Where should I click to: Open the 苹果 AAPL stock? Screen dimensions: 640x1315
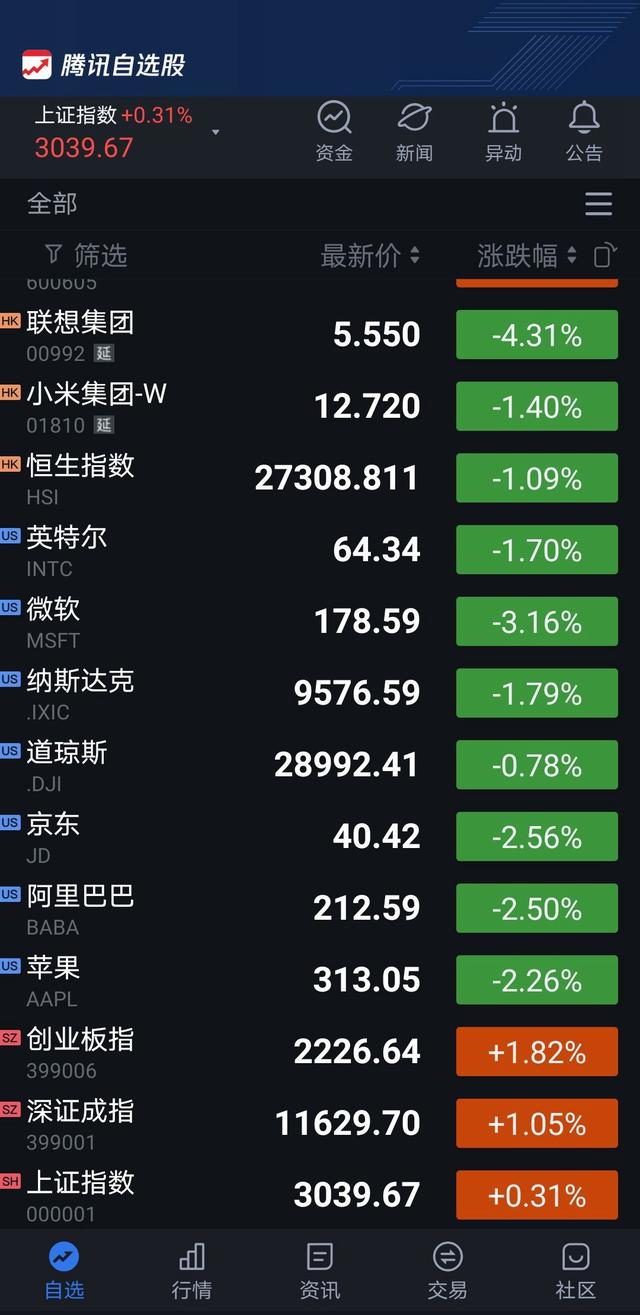[x=53, y=980]
